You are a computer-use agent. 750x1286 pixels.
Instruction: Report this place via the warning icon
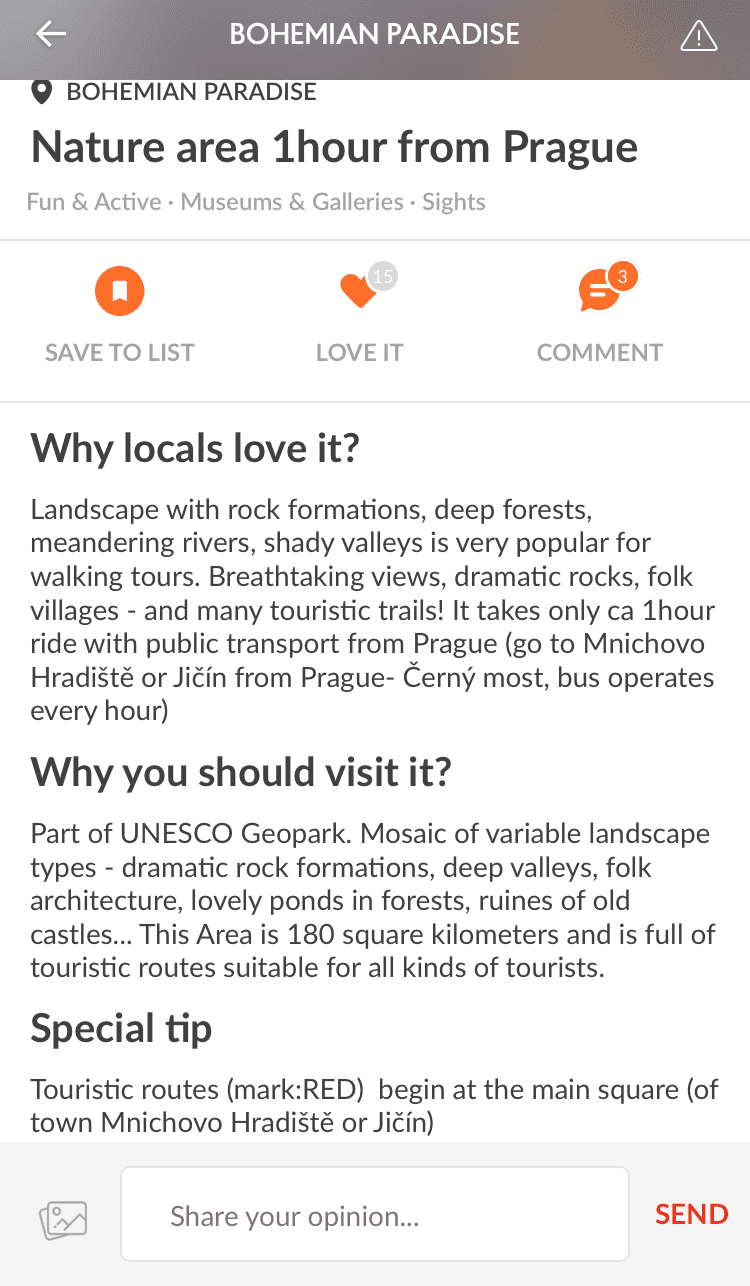pos(698,36)
